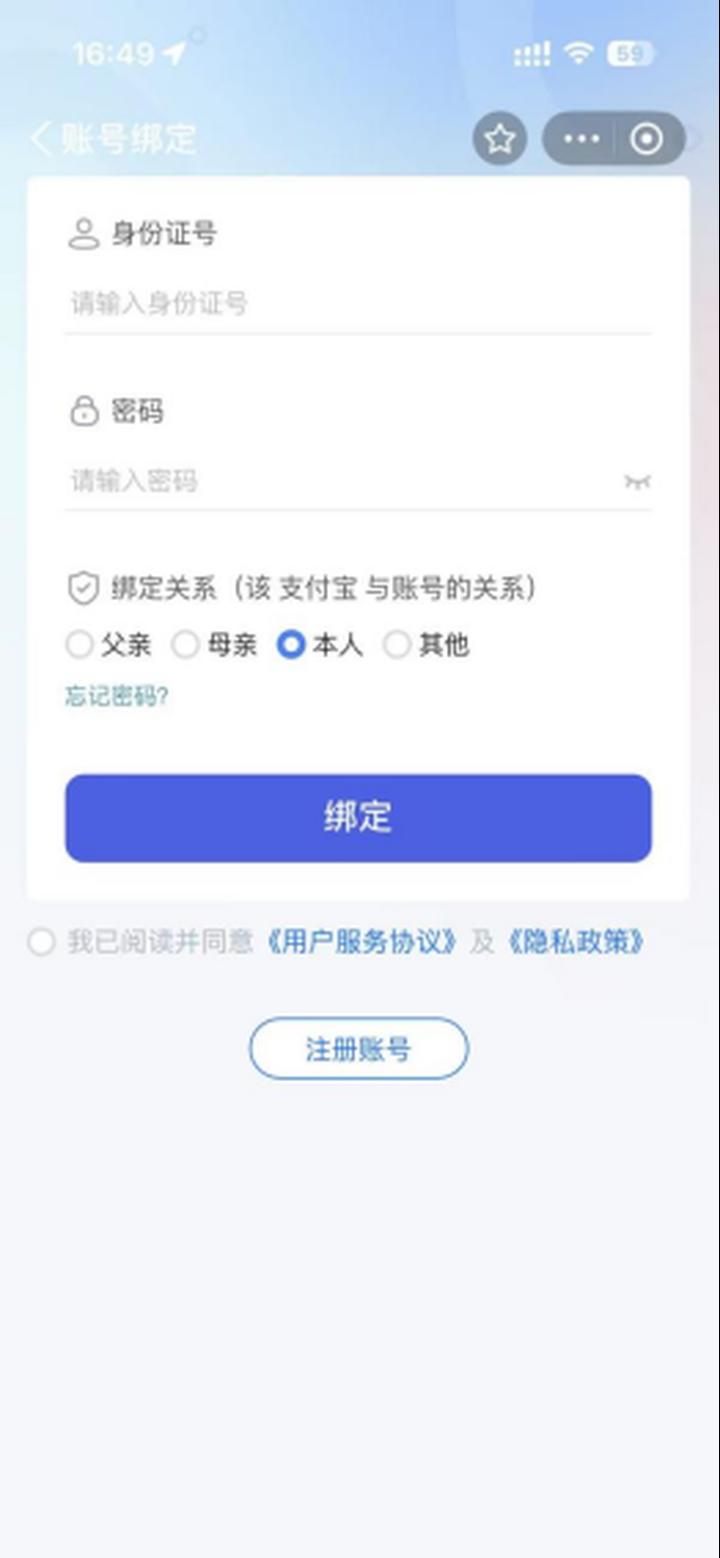
Task: Tap the blue 绑定 button
Action: click(358, 817)
